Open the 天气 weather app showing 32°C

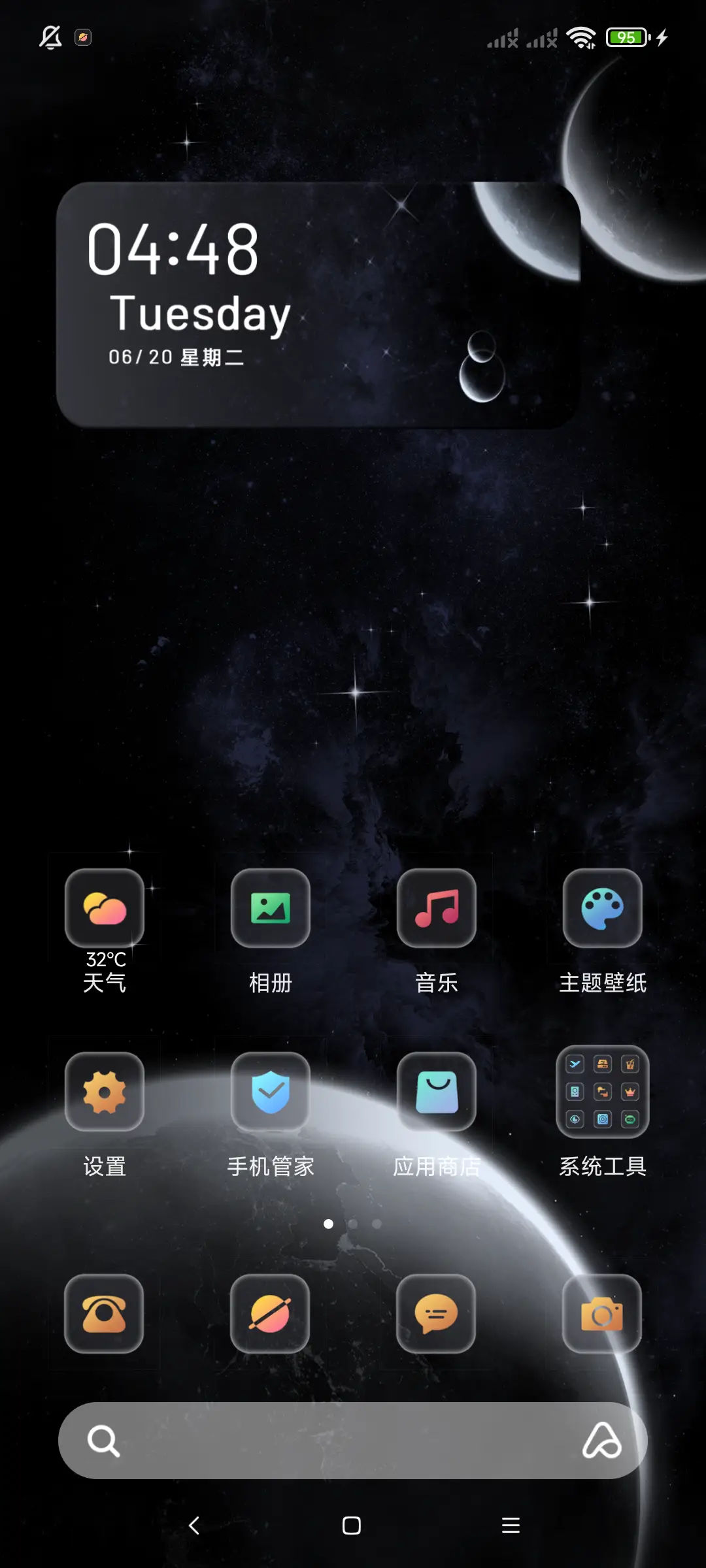coord(105,909)
